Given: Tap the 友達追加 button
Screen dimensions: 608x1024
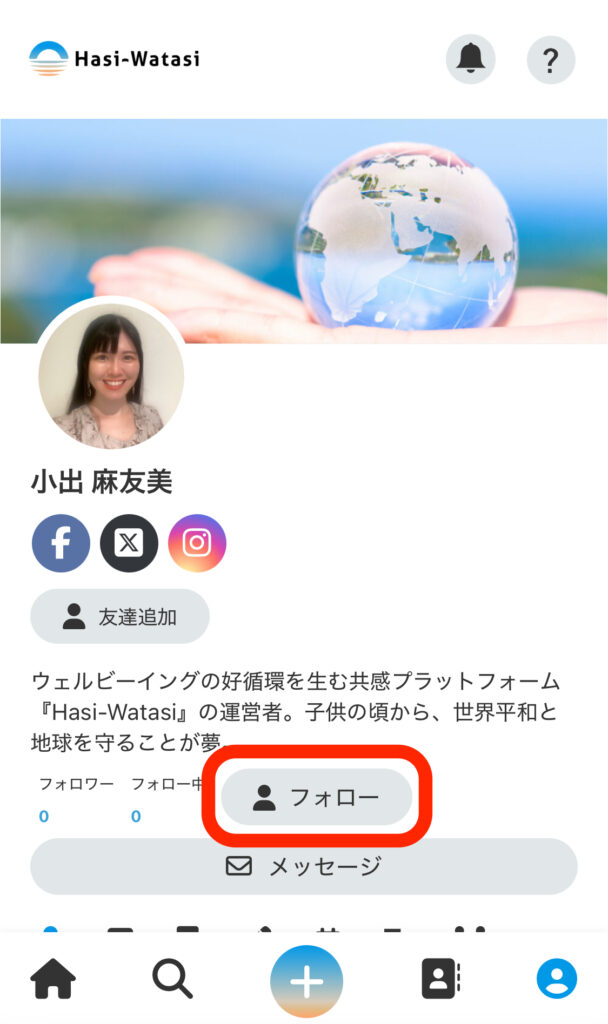Looking at the screenshot, I should click(120, 616).
